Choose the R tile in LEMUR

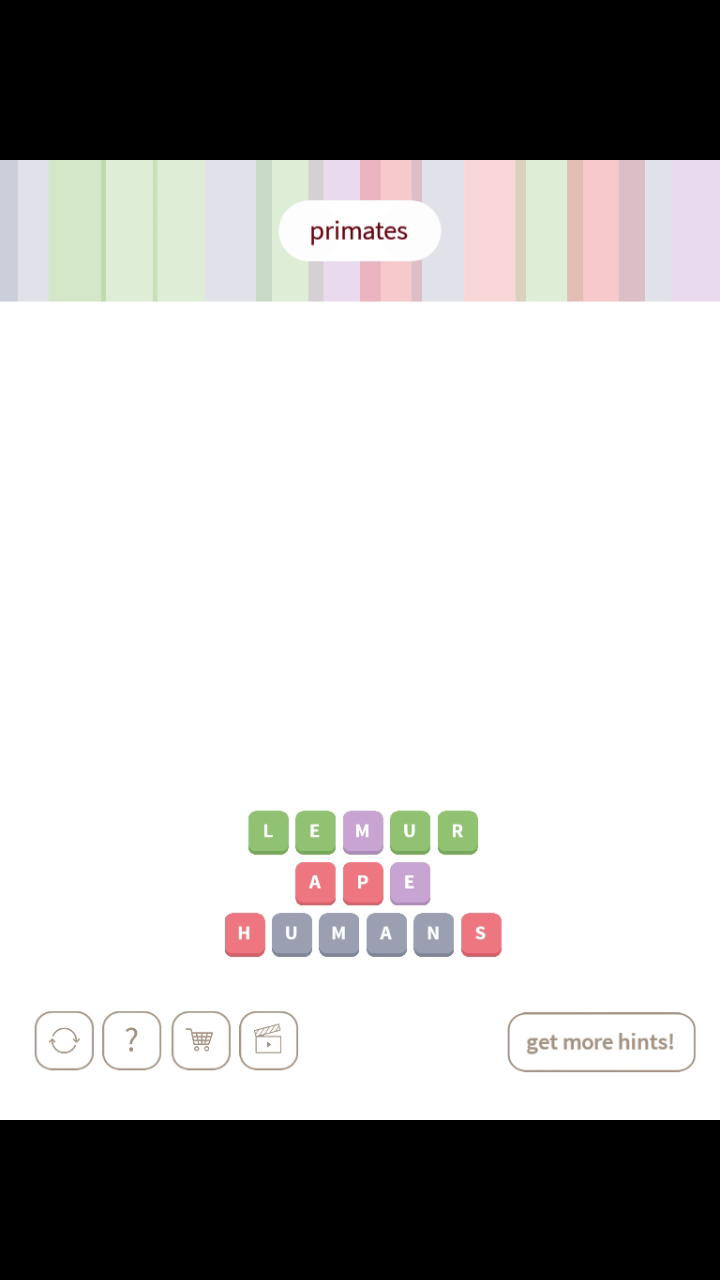click(x=457, y=831)
